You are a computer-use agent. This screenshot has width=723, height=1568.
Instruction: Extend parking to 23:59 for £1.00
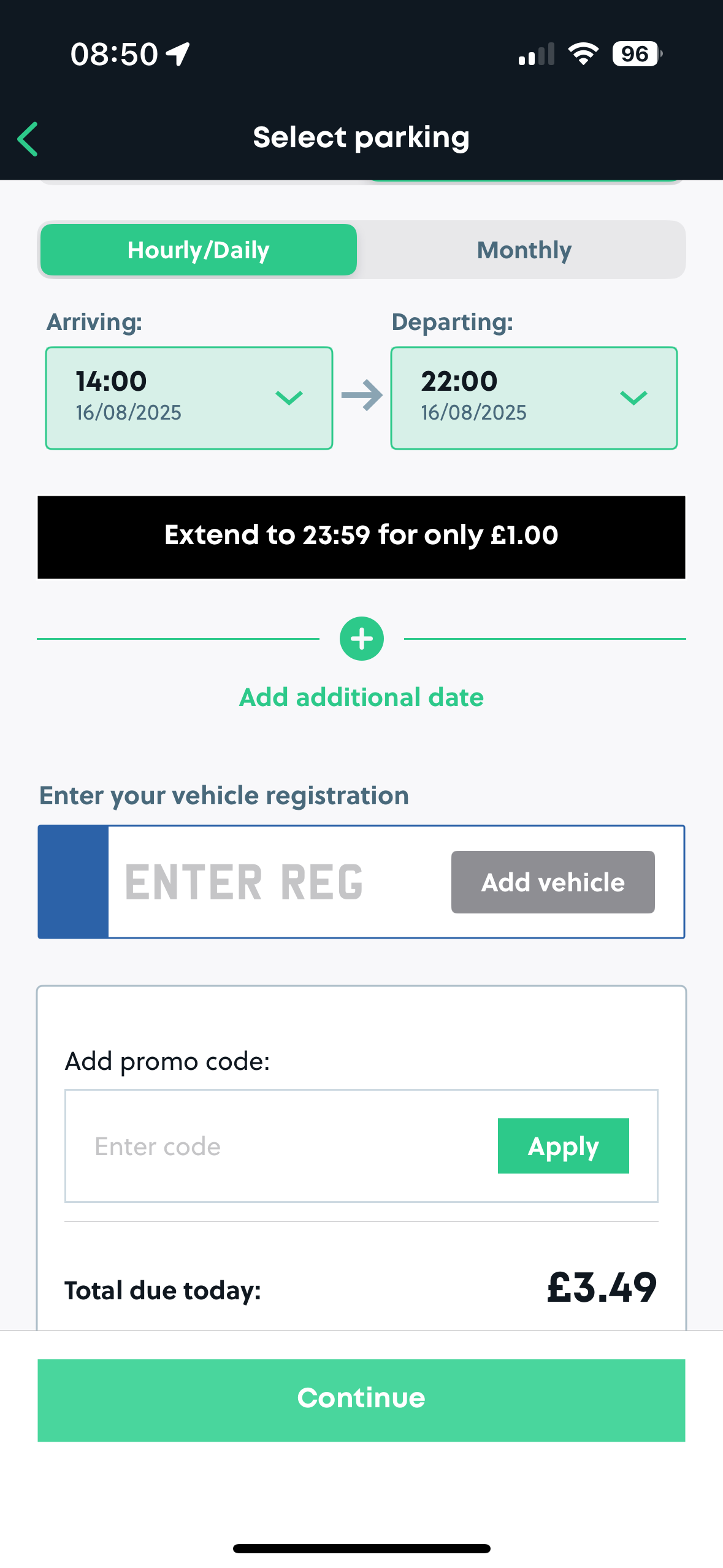(x=361, y=537)
